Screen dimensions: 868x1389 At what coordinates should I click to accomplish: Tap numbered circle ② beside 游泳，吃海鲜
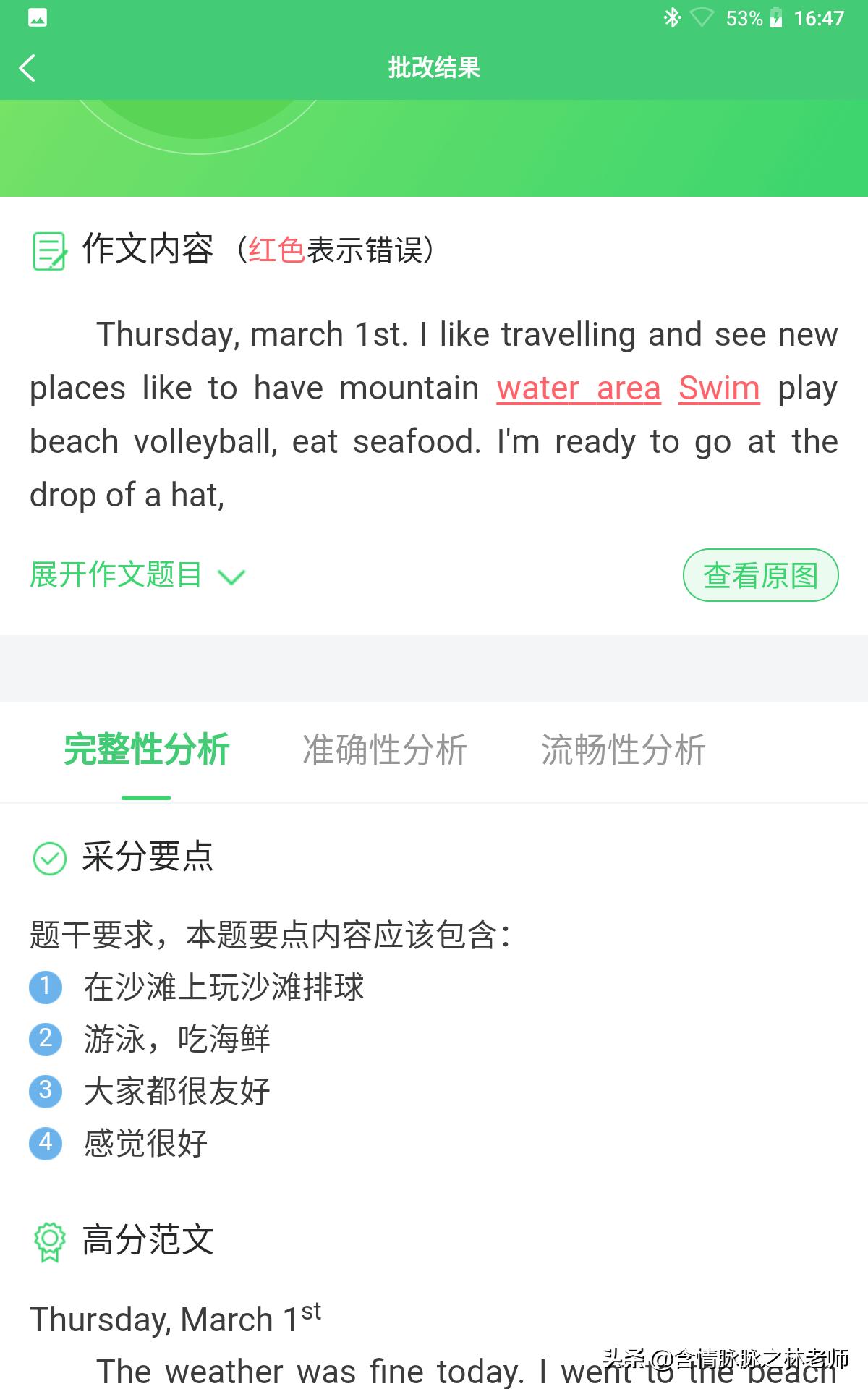tap(45, 1038)
